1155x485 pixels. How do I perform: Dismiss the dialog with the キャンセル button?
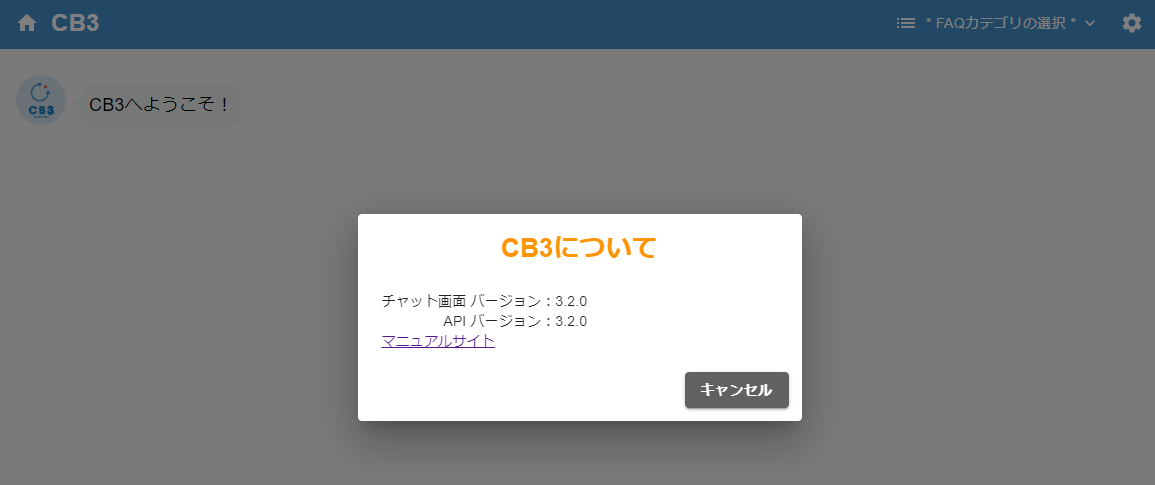click(736, 390)
